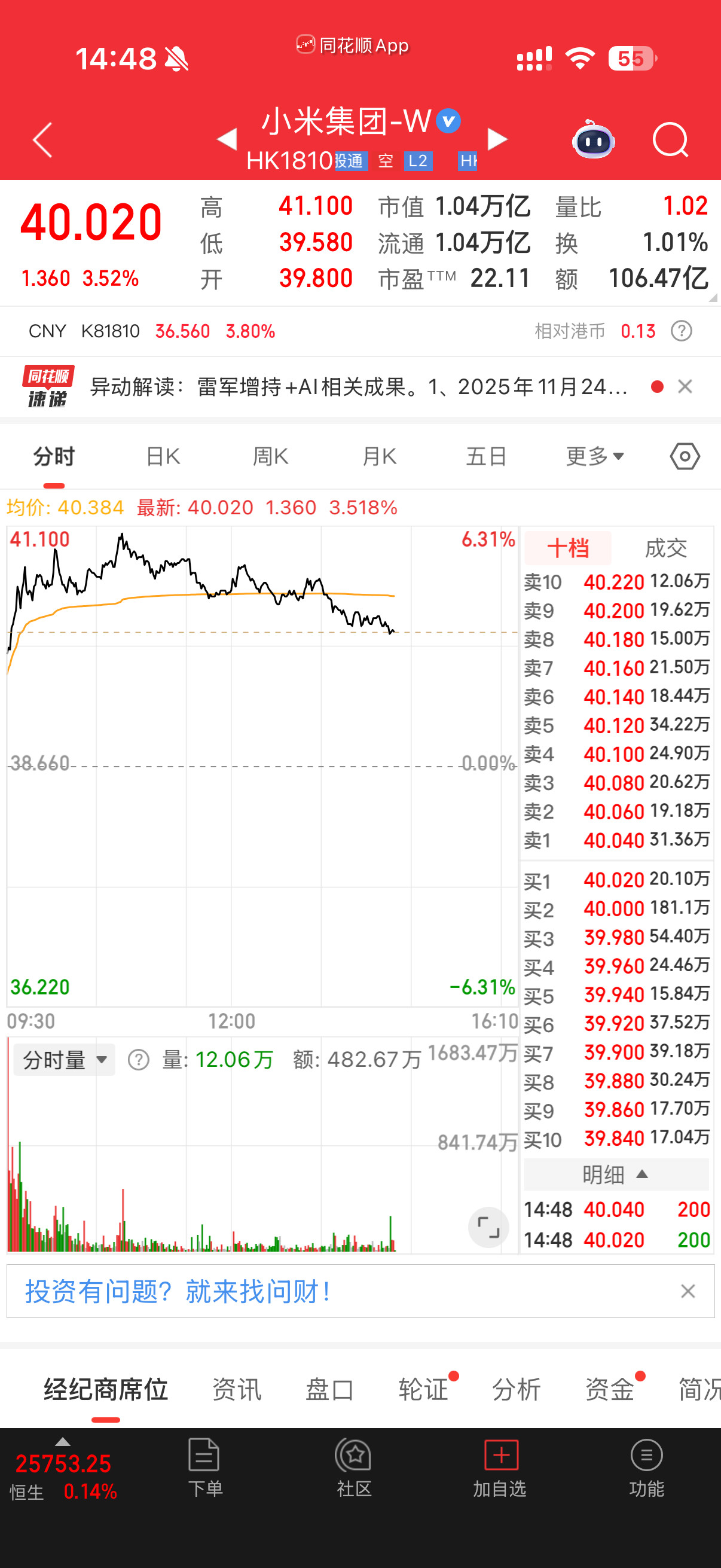Open the AI robot assistant
Image resolution: width=721 pixels, height=1568 pixels.
[x=593, y=140]
